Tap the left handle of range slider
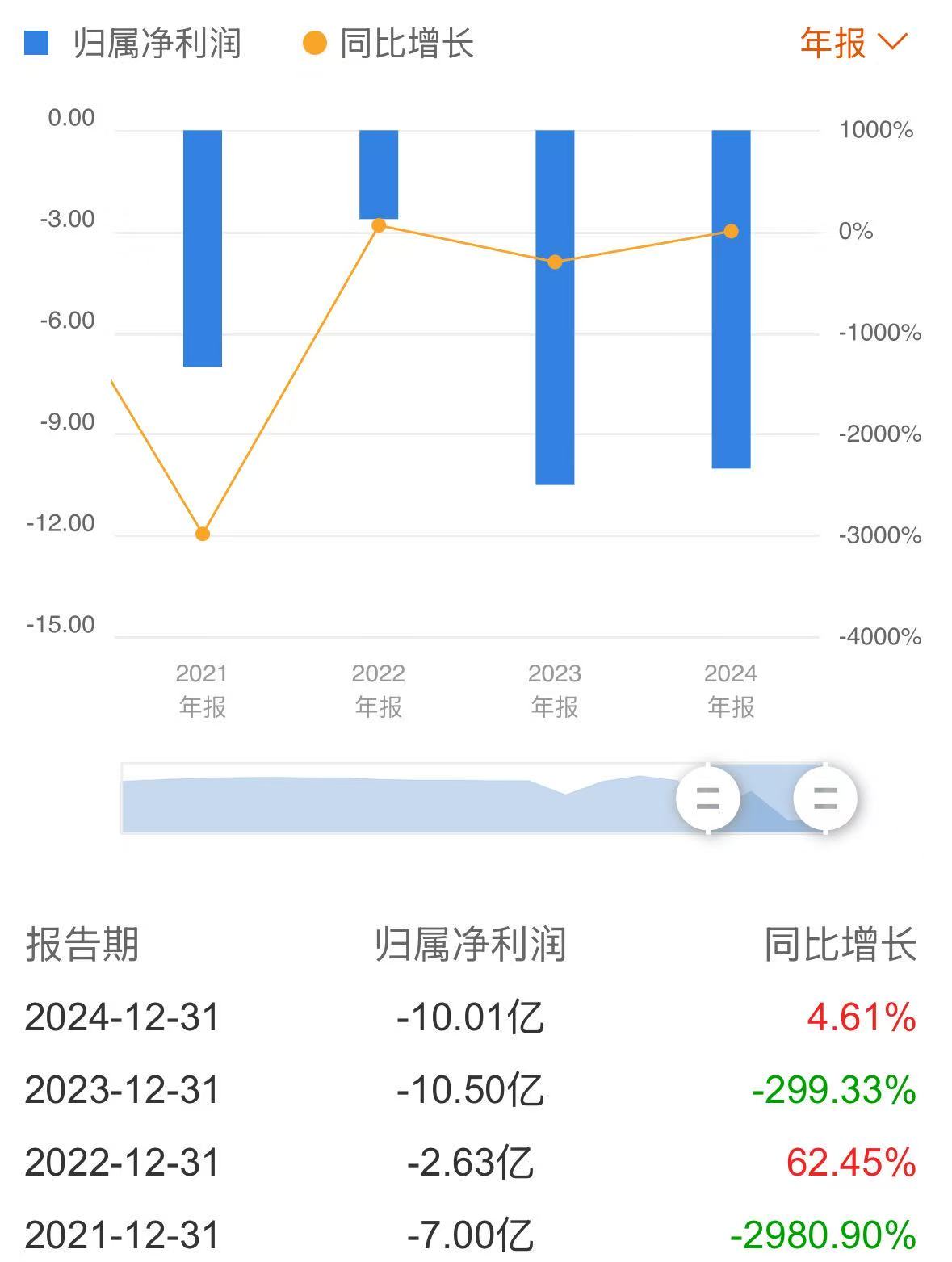 pyautogui.click(x=707, y=799)
